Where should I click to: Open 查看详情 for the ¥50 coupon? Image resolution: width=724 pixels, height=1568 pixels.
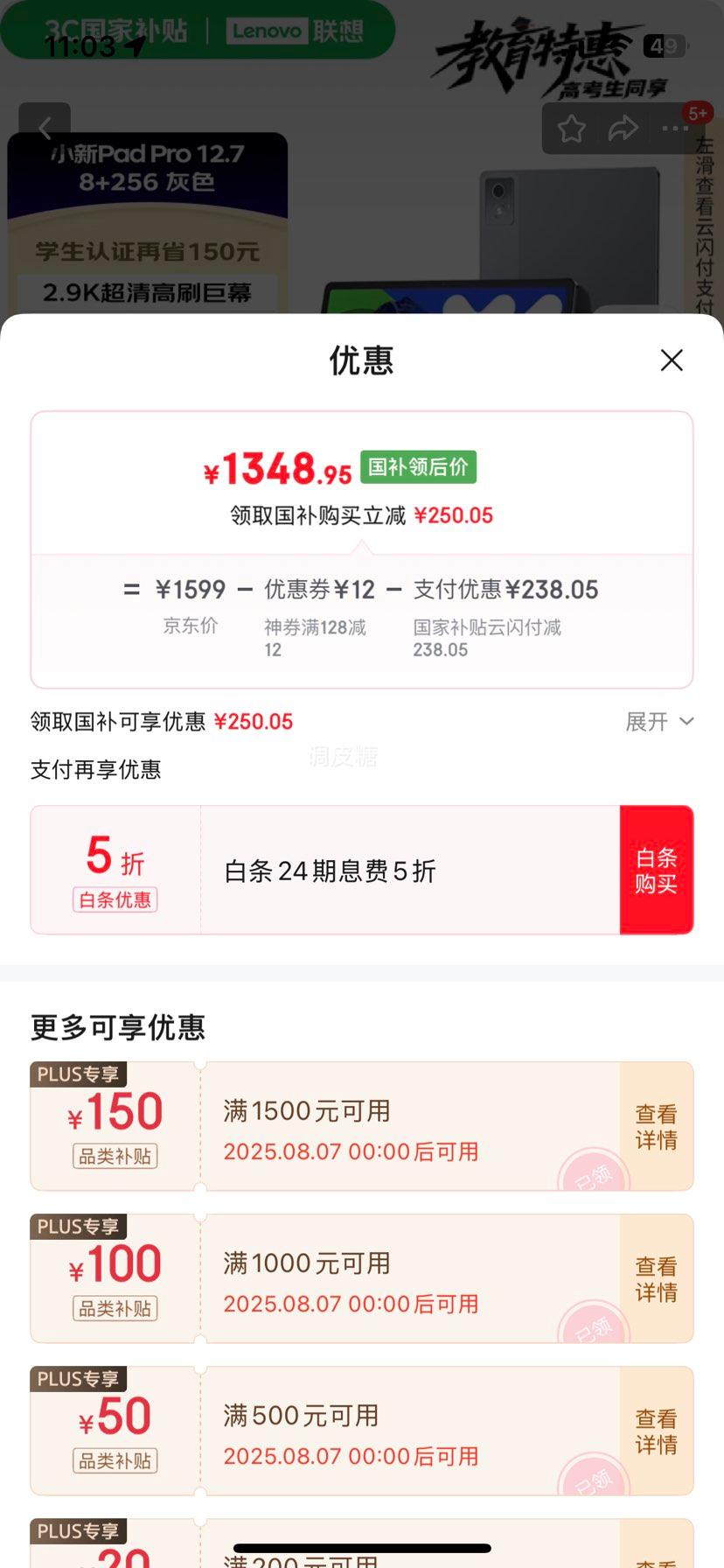coord(656,1430)
